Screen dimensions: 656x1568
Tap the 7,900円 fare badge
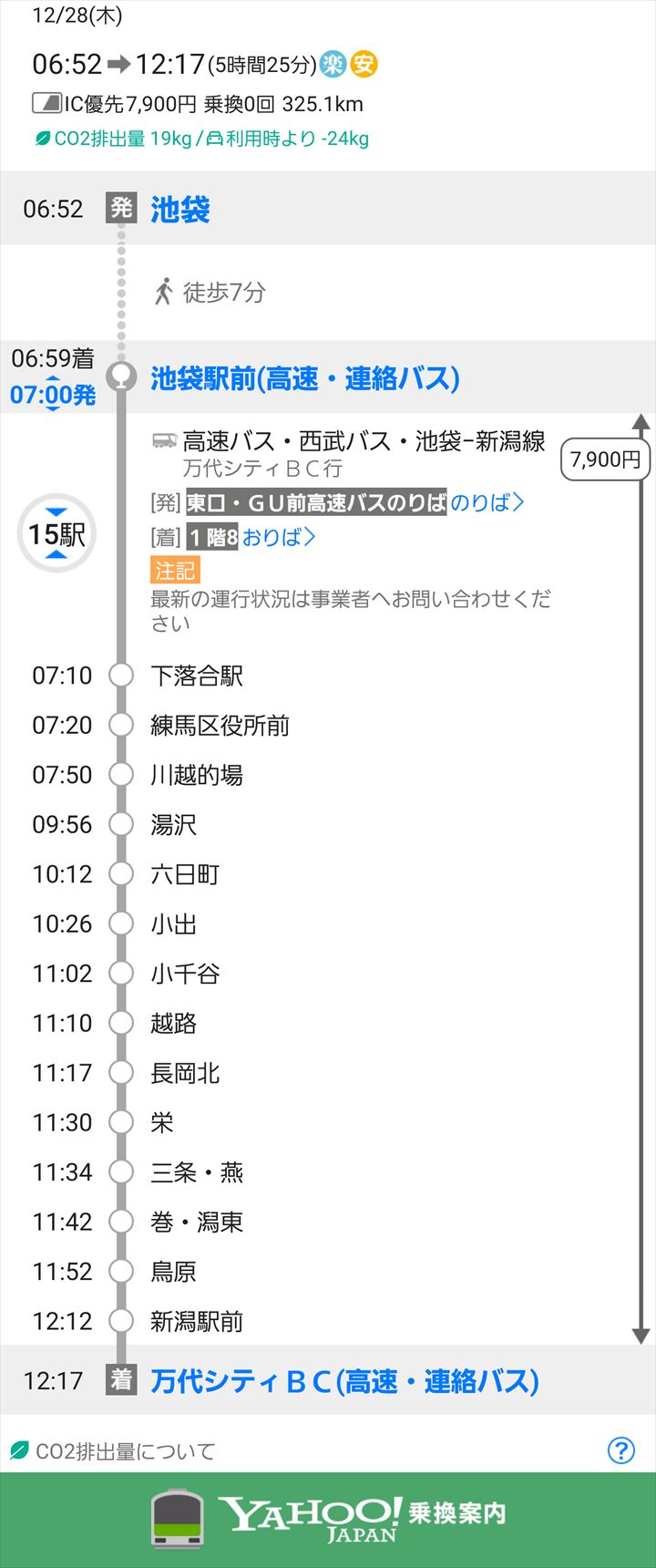(x=605, y=459)
